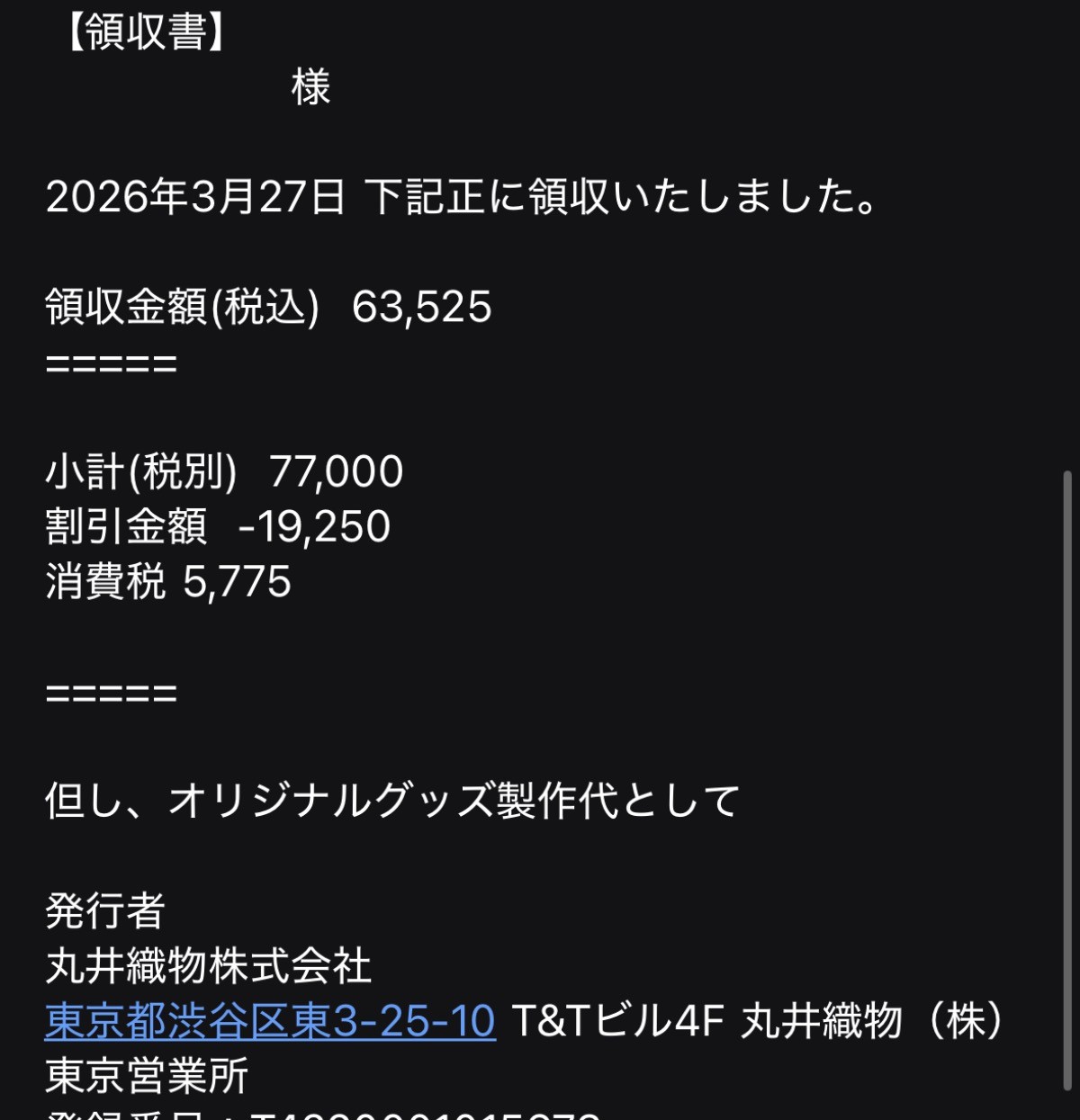The image size is (1080, 1120).
Task: Open the linked address 東京都渋谷区東3-25-10
Action: (270, 1022)
